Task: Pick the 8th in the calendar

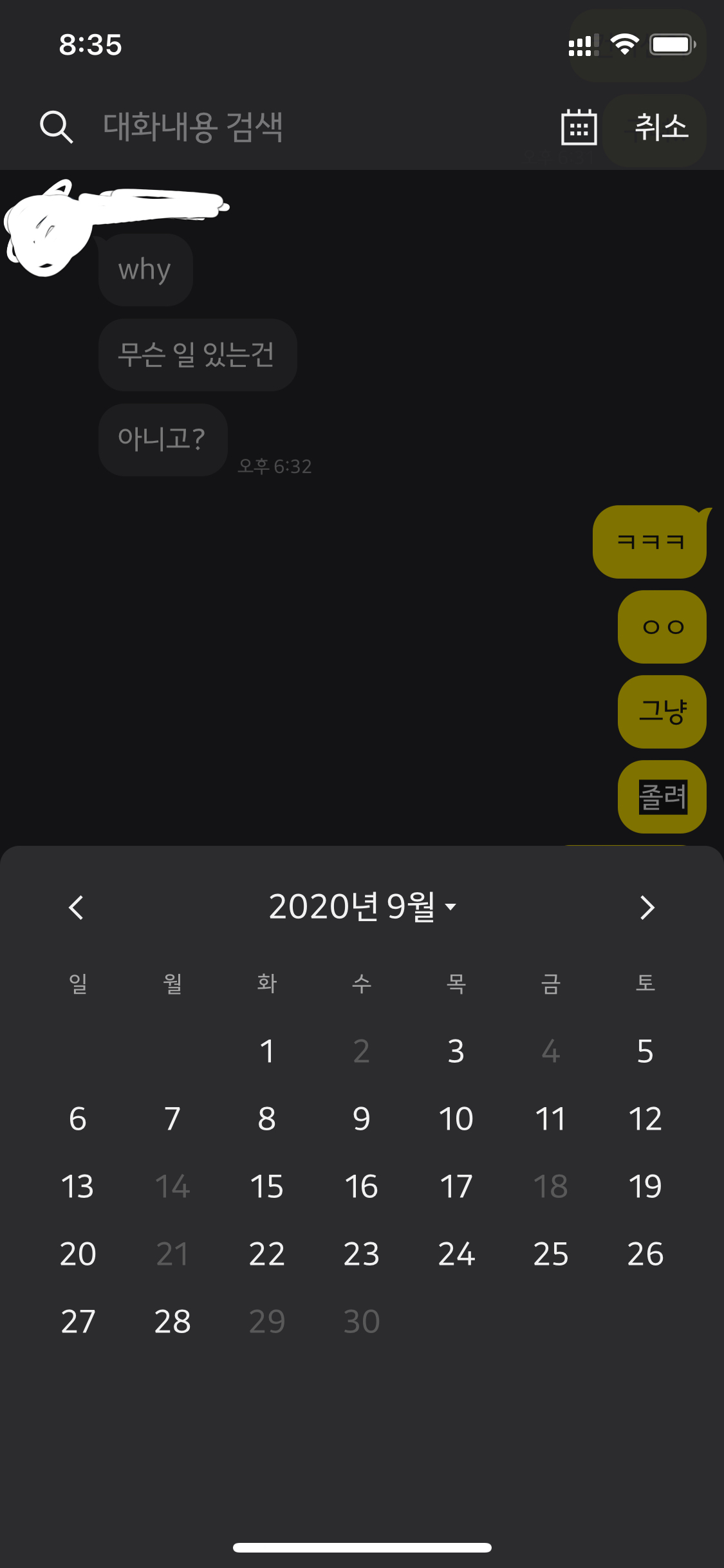Action: point(267,1119)
